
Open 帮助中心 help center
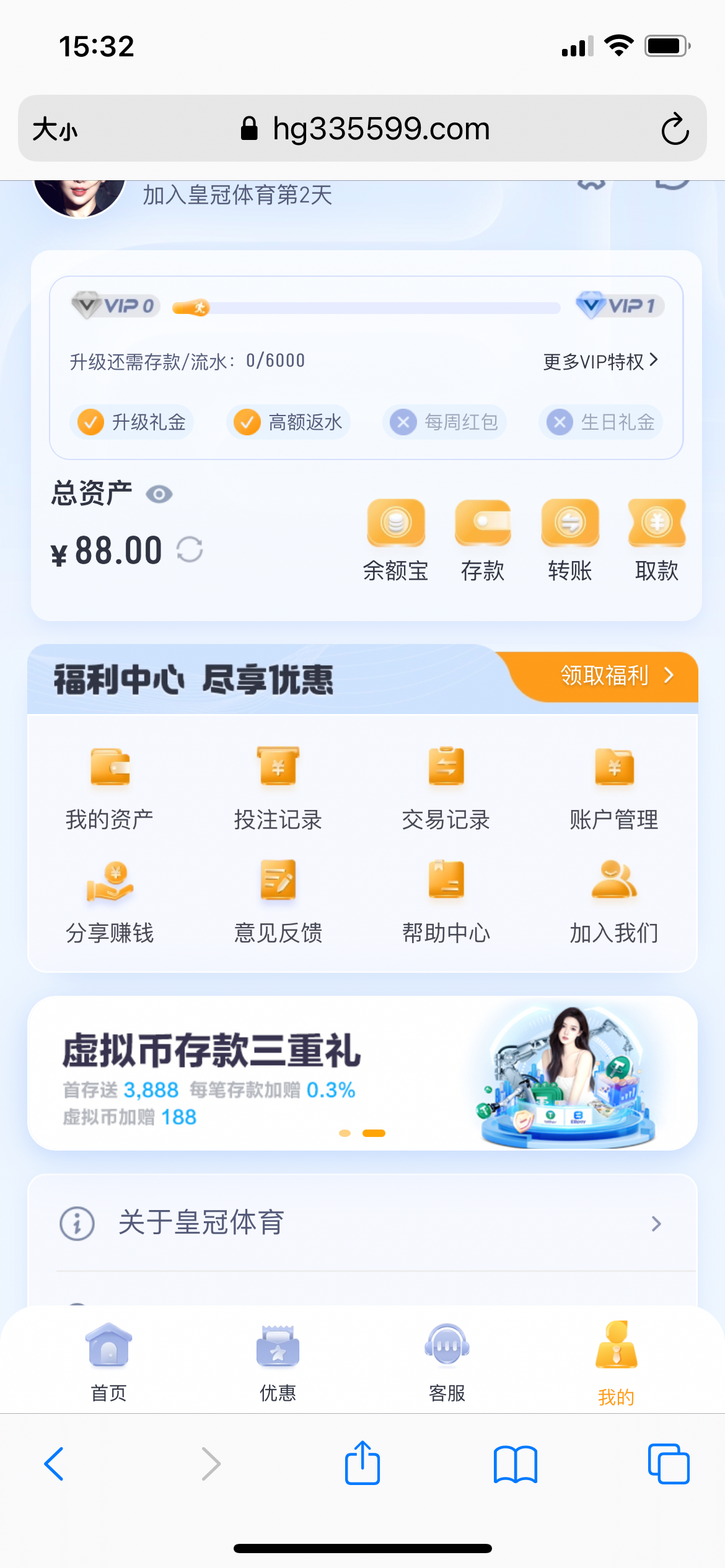[x=446, y=901]
